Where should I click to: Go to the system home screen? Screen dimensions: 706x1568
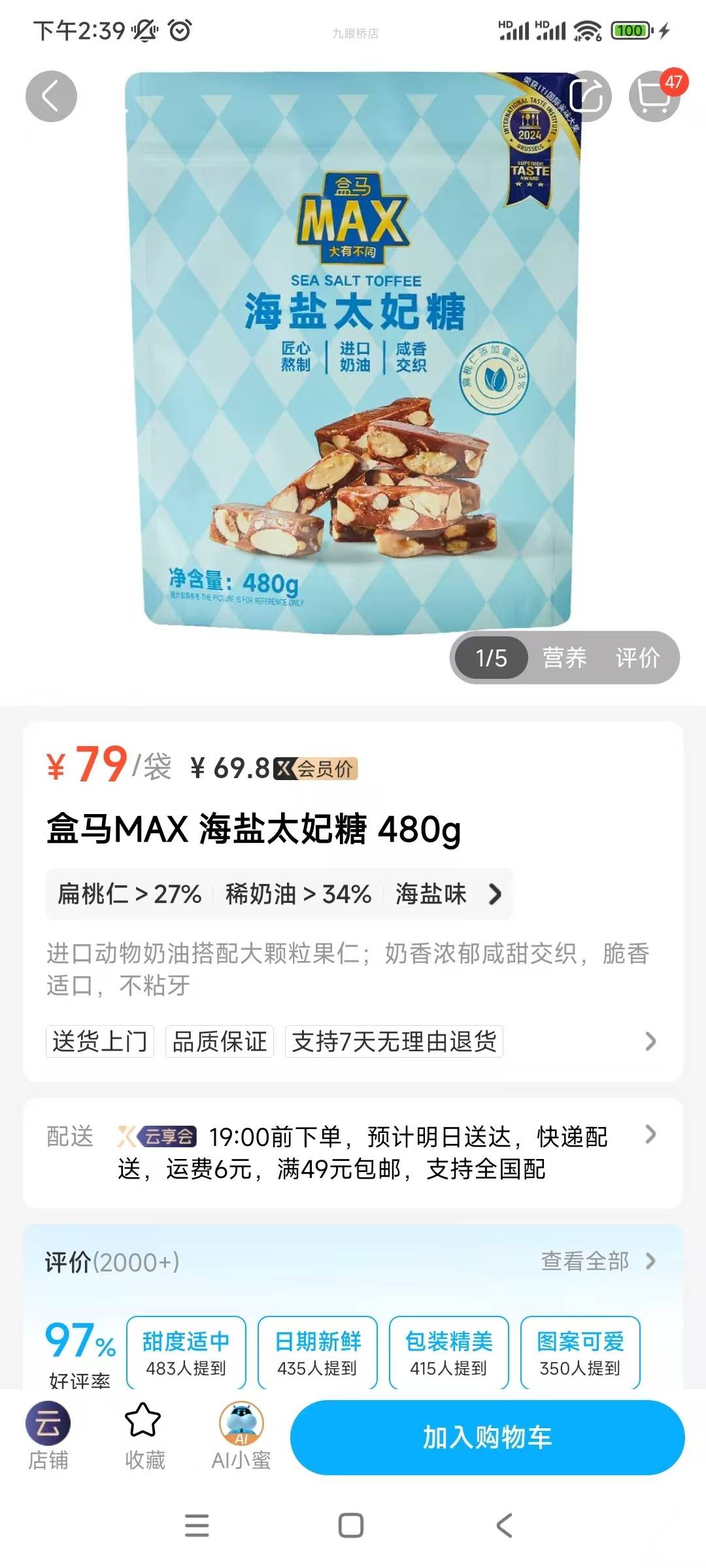pyautogui.click(x=351, y=1526)
